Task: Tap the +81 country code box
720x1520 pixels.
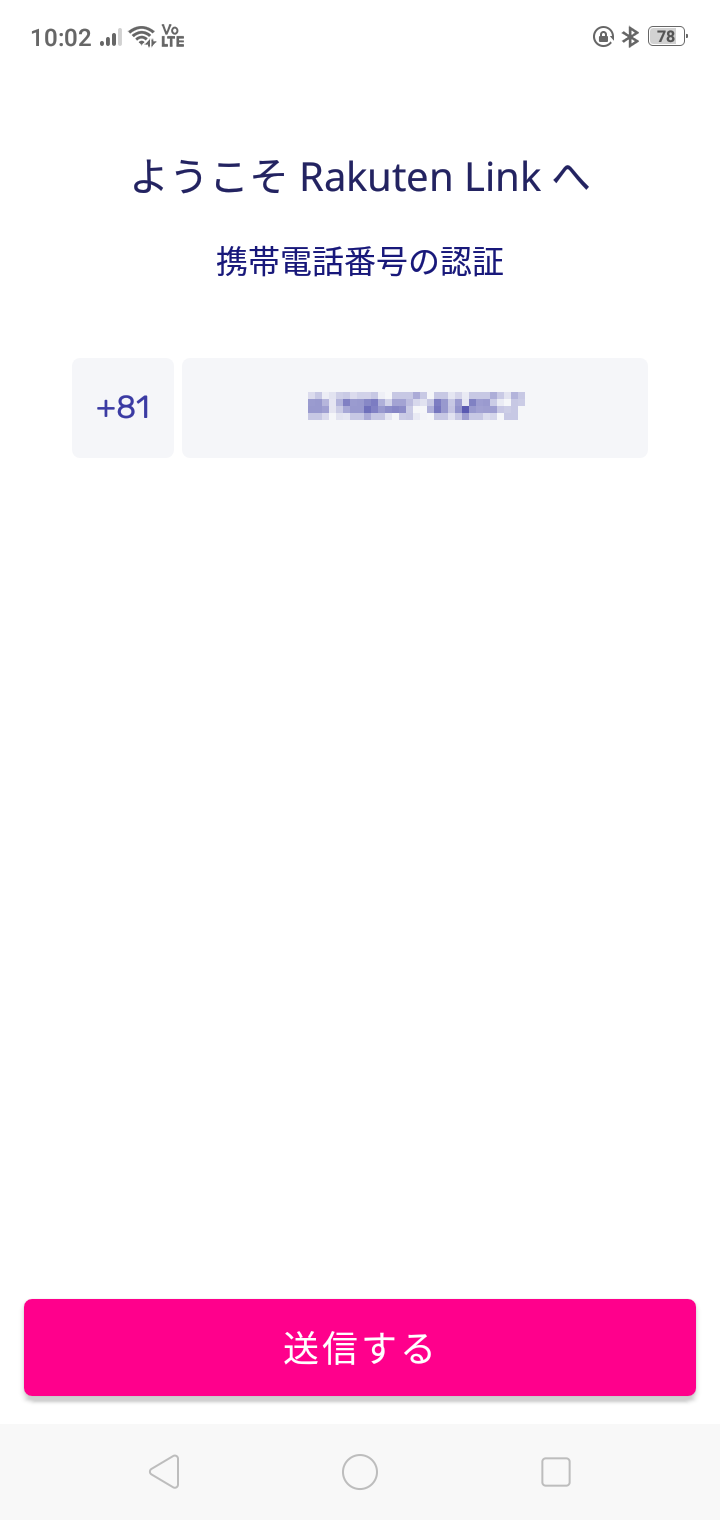Action: [x=123, y=408]
